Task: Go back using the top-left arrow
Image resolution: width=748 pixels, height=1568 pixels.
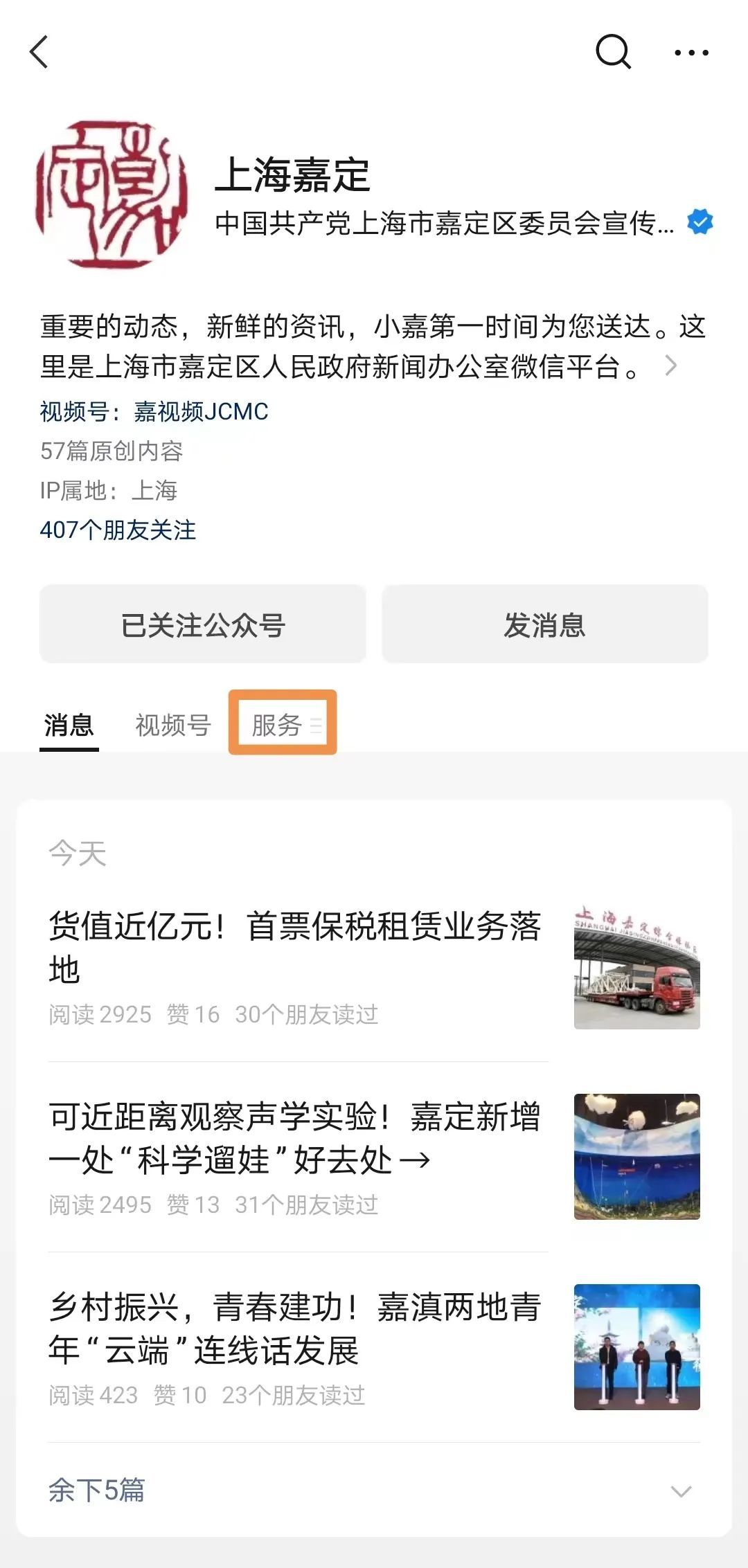Action: [39, 53]
